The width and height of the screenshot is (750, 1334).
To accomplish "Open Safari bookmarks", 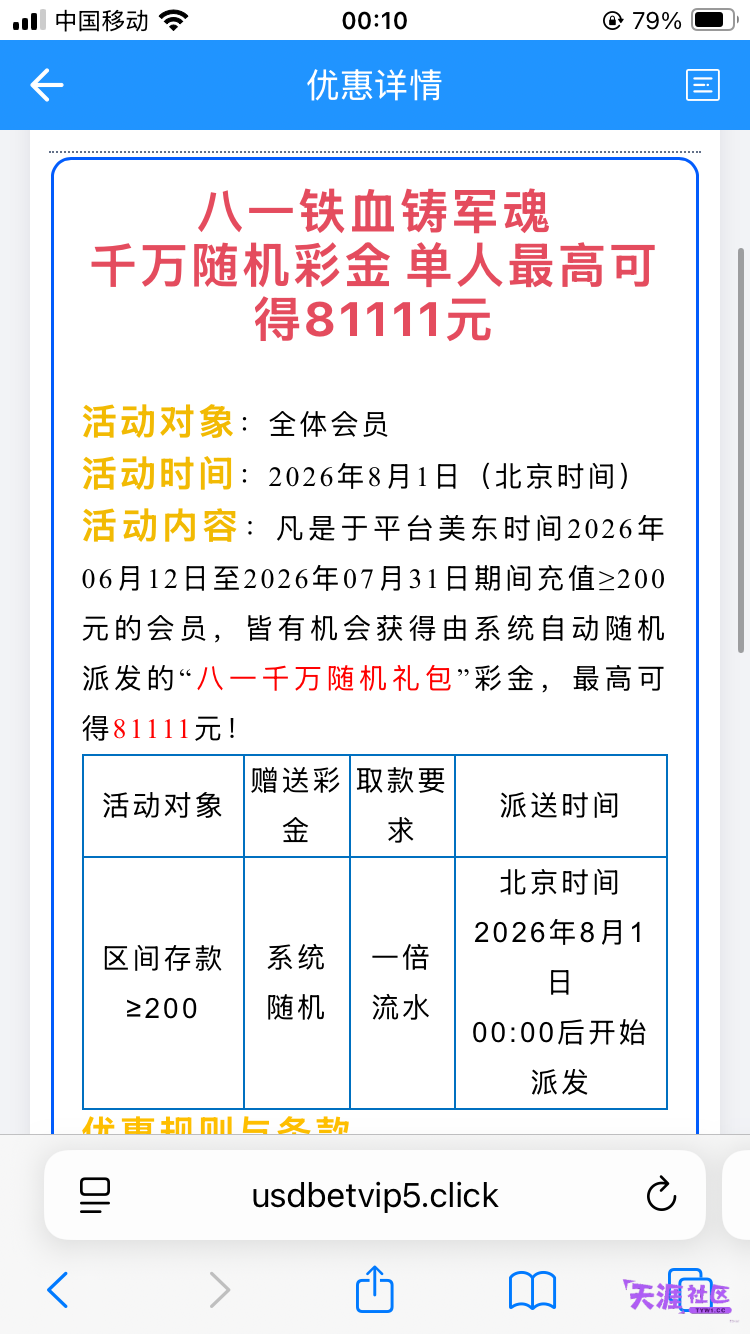I will pos(532,1291).
